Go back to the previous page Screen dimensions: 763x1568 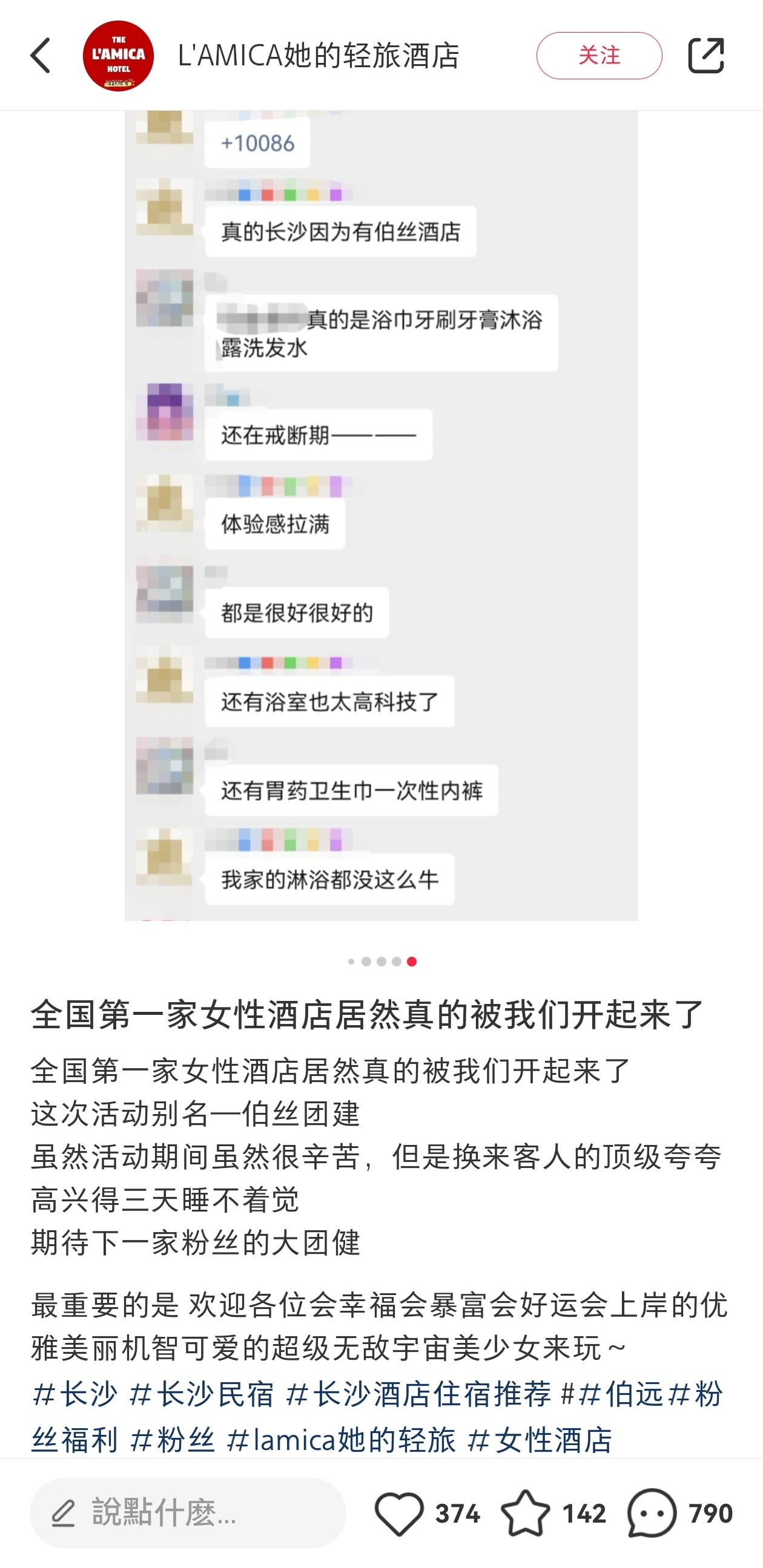pos(41,56)
